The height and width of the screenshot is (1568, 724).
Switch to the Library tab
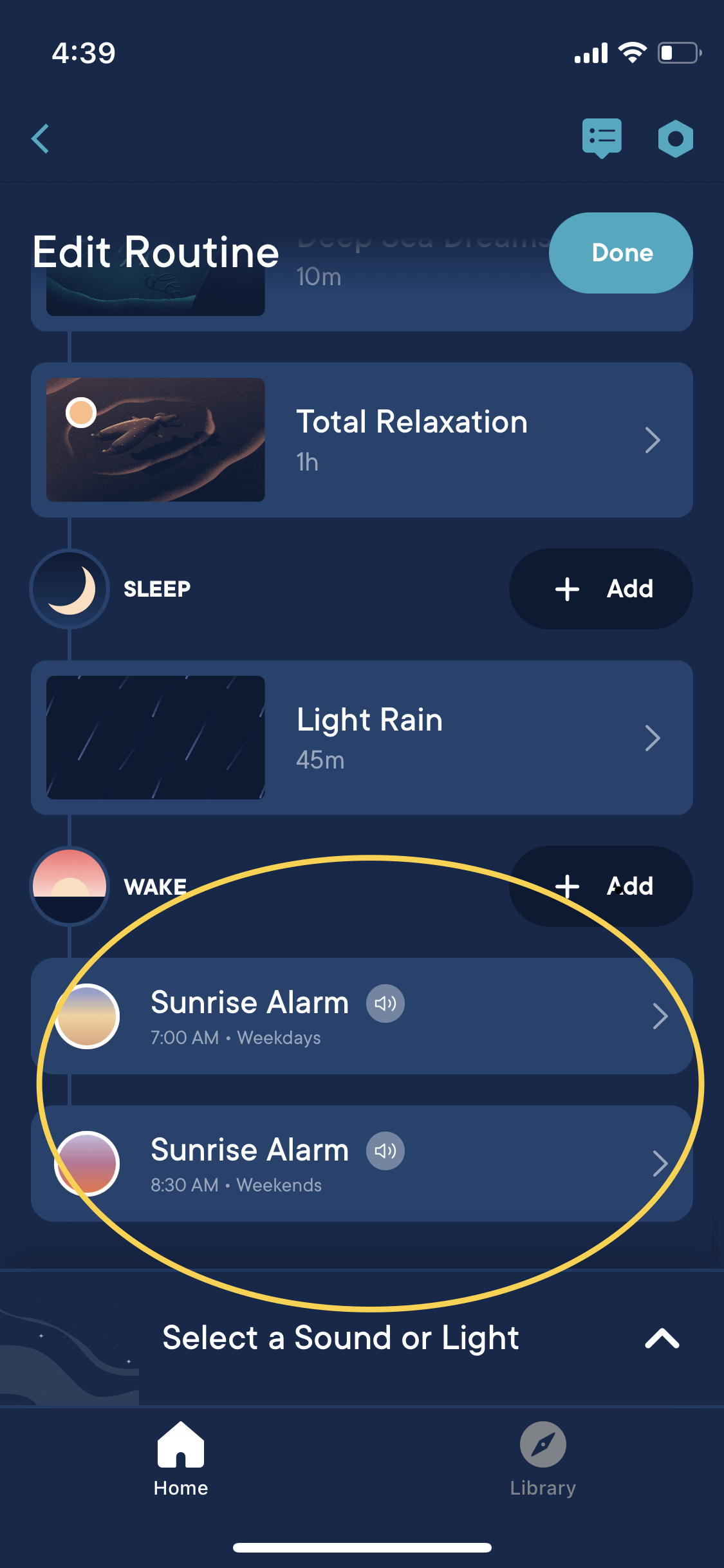544,1461
